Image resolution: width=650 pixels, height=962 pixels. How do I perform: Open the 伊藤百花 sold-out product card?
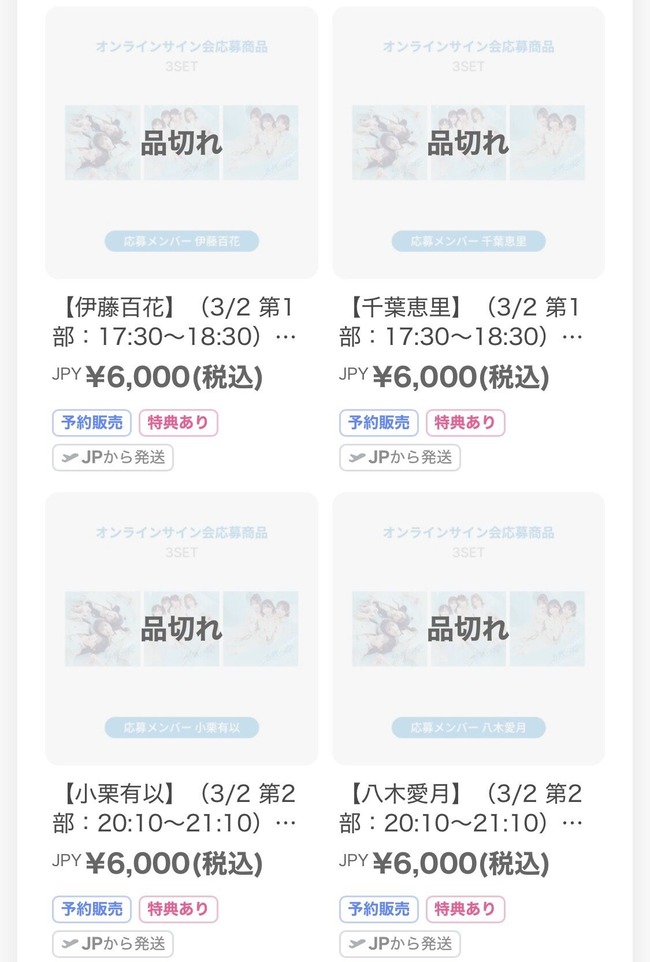tap(181, 143)
